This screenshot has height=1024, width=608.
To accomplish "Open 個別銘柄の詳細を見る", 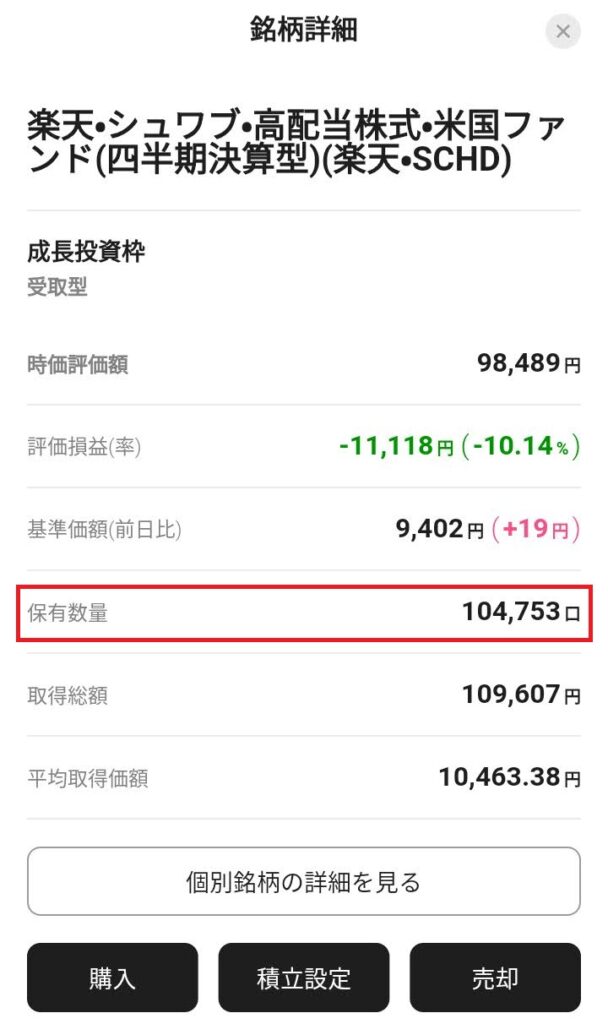I will [304, 882].
